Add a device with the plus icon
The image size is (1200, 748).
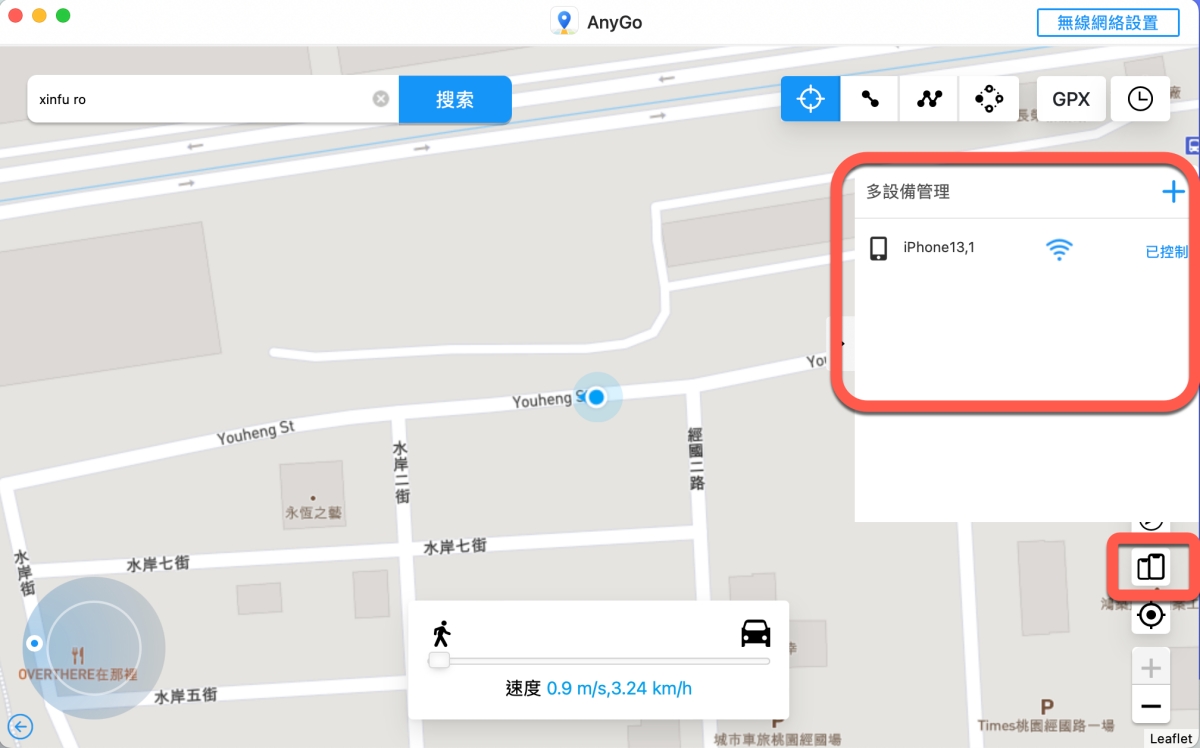[x=1172, y=192]
